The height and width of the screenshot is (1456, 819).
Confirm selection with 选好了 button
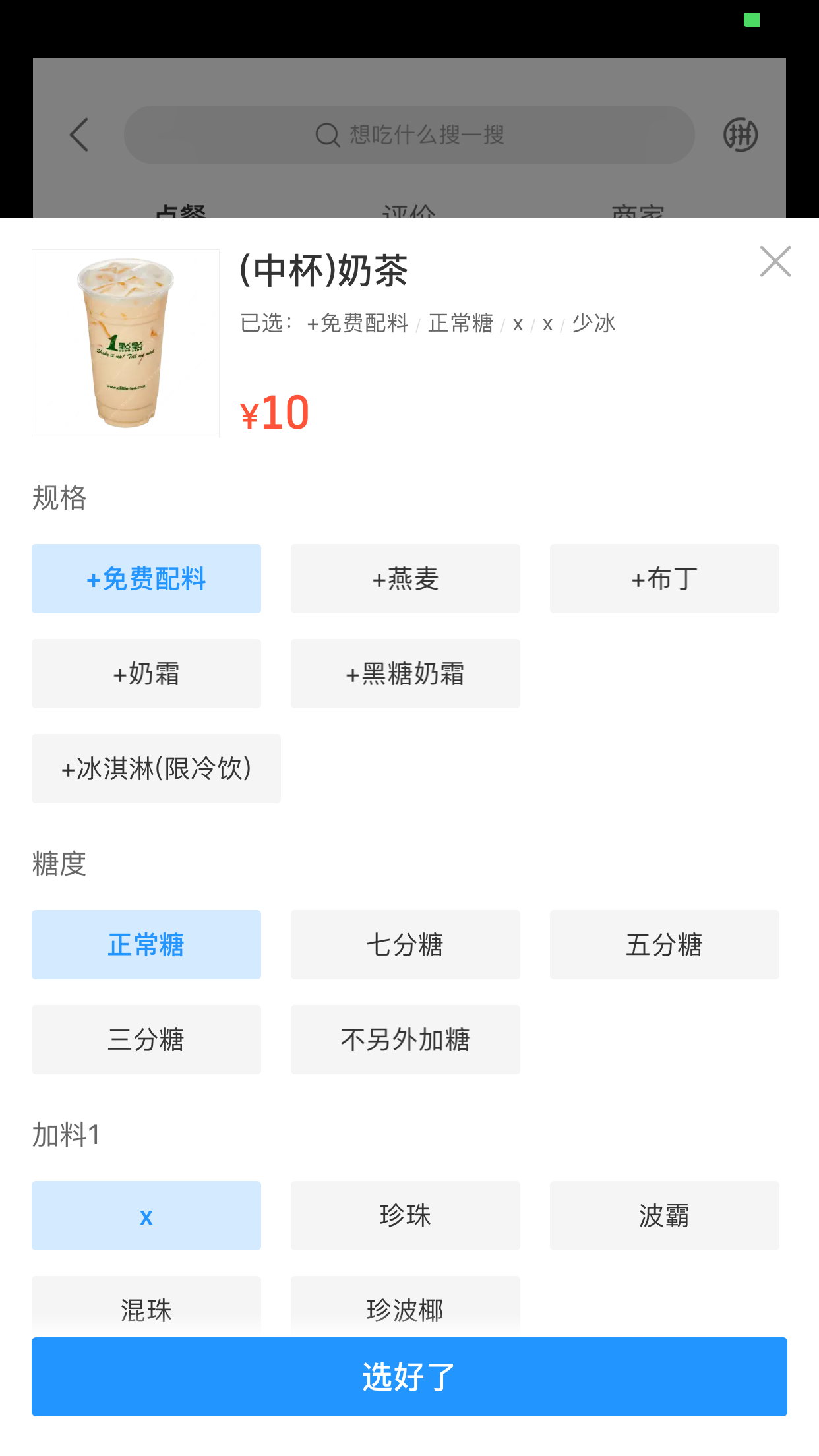coord(409,1377)
